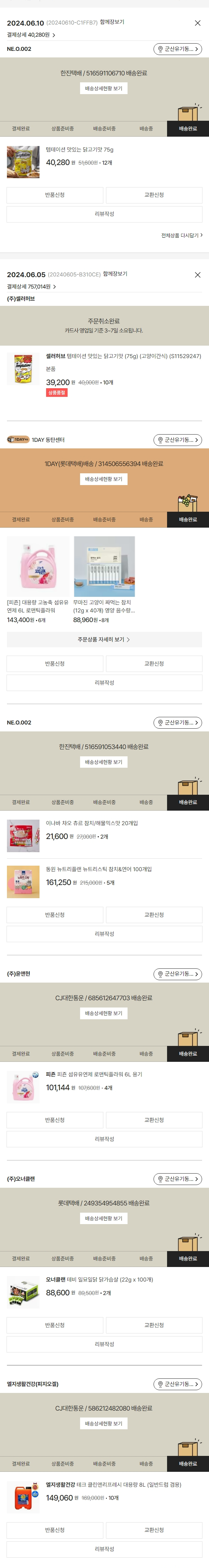This screenshot has height=1568, width=209.
Task: View delivery status for CJ대한통운 685612647703
Action: [104, 1013]
